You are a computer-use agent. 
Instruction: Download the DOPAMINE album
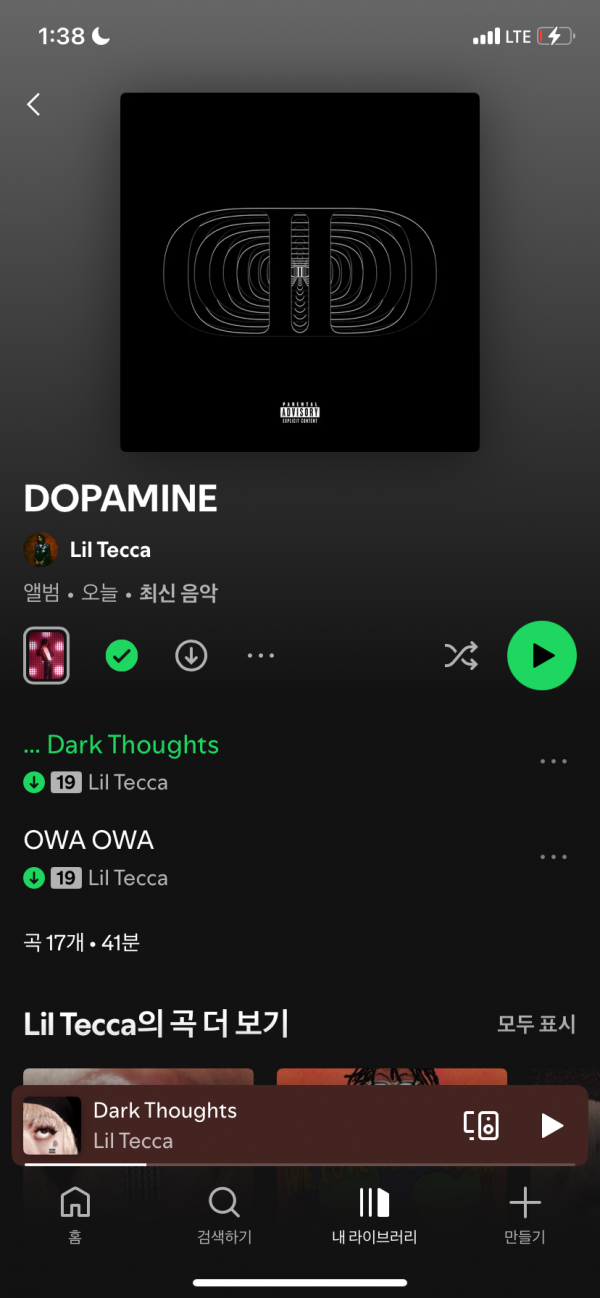(191, 656)
